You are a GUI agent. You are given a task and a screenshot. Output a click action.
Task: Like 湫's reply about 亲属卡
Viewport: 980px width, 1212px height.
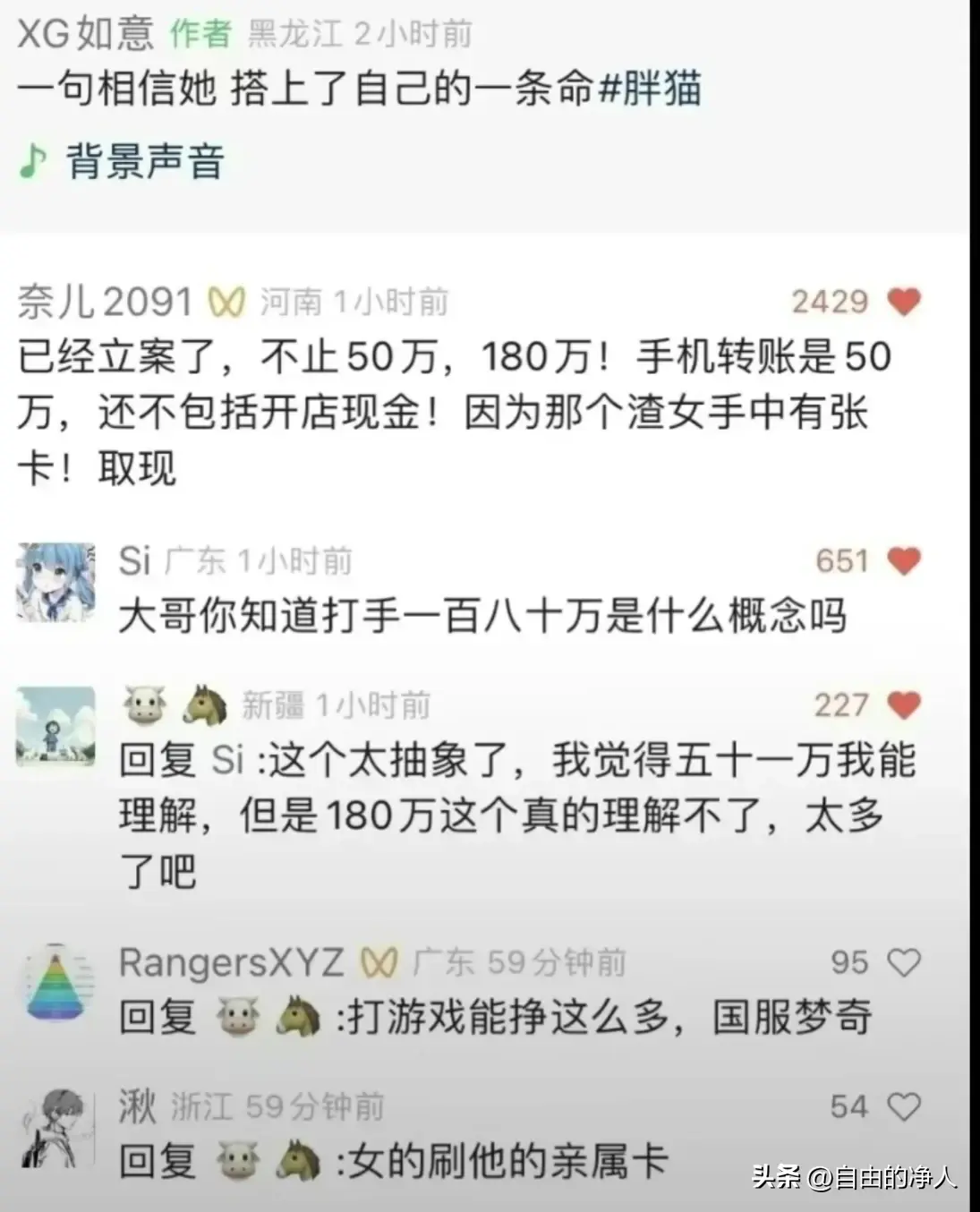click(904, 1107)
